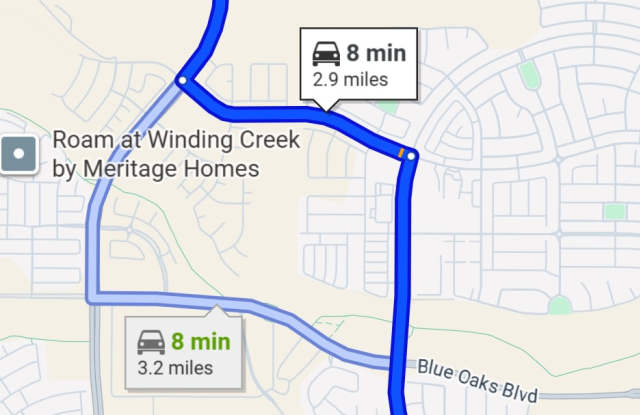Open Roam at Winding Creek place marker
640x415 pixels.
point(19,154)
